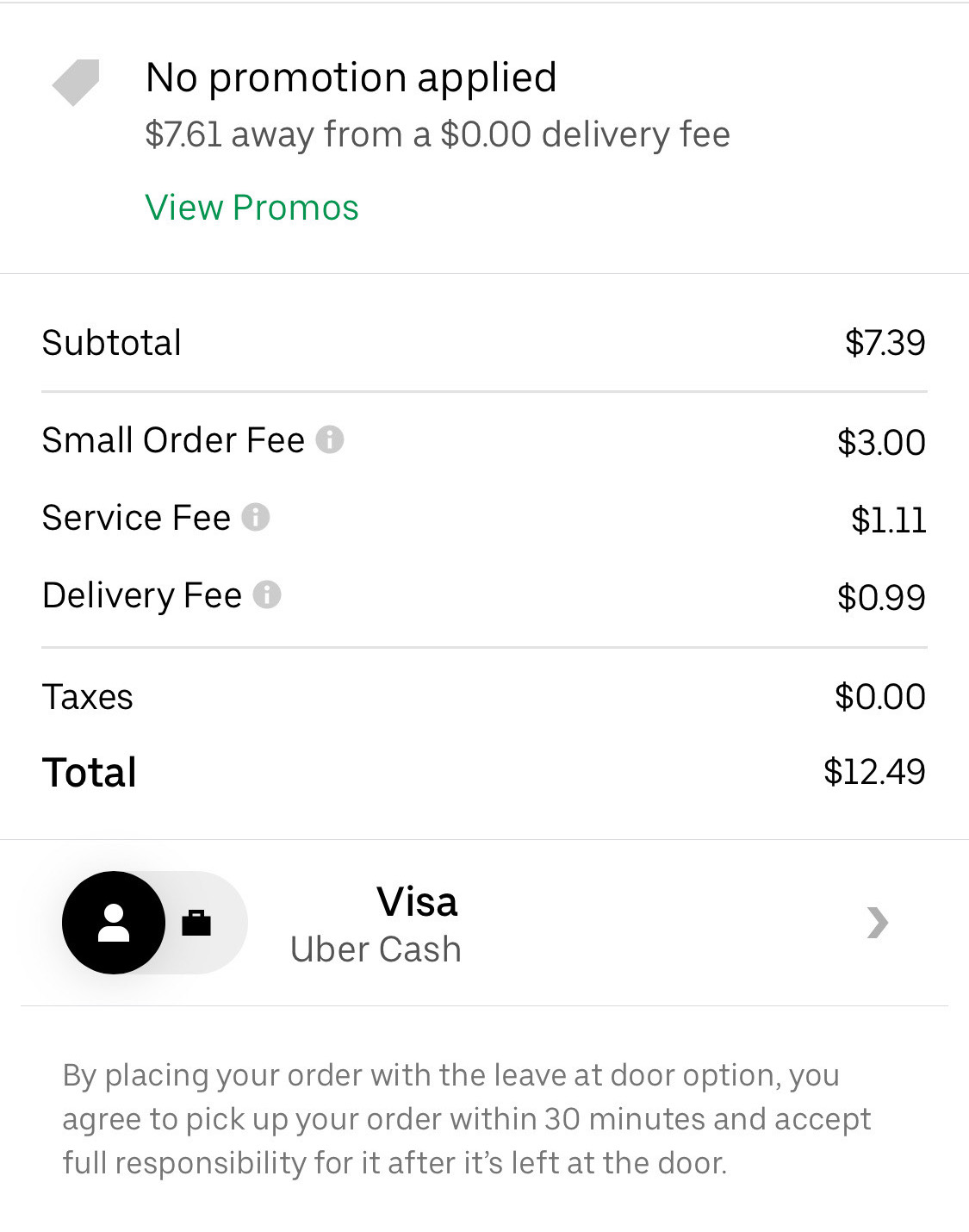
Task: Select the briefcase business profile icon
Action: [x=198, y=922]
